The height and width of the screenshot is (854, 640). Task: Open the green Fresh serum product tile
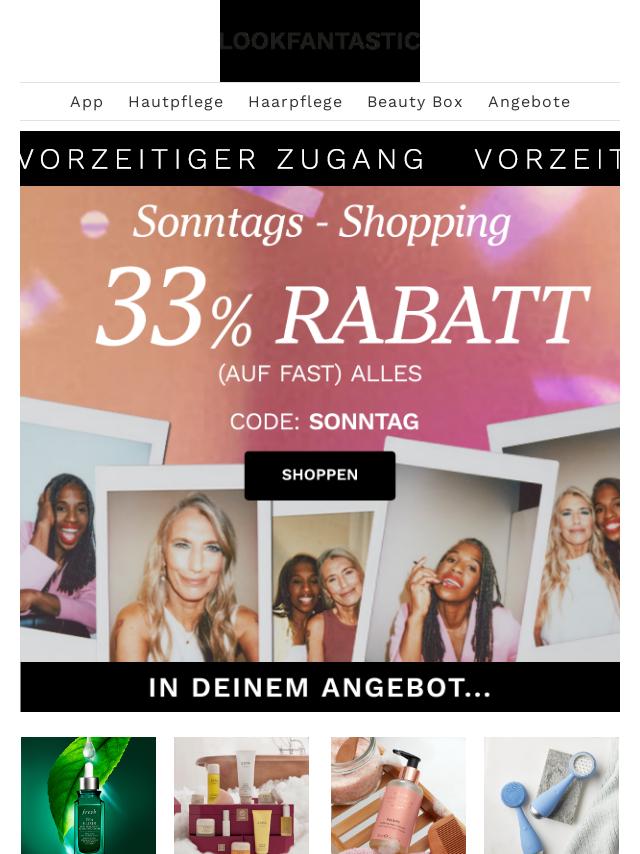pyautogui.click(x=88, y=795)
